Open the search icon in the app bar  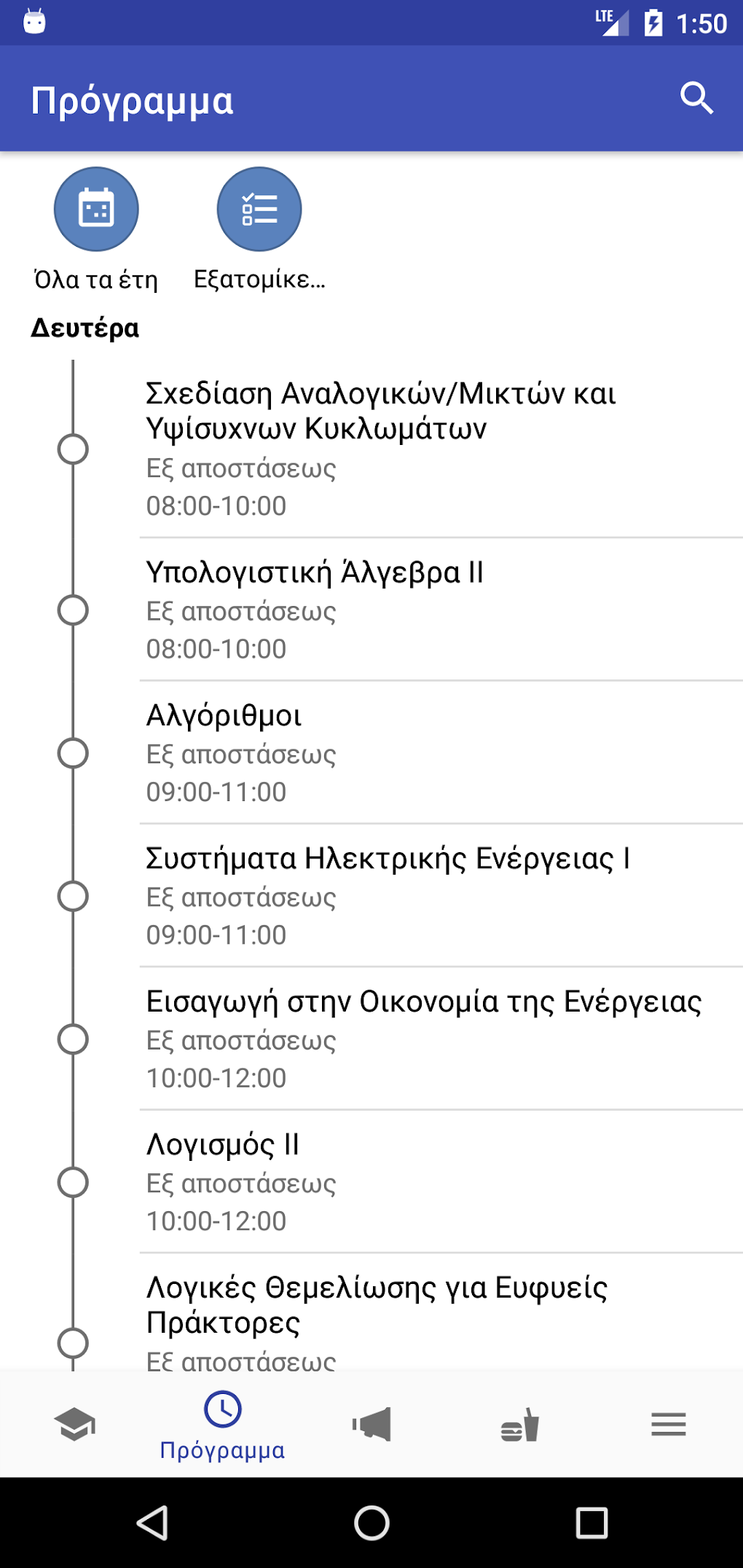tap(696, 98)
